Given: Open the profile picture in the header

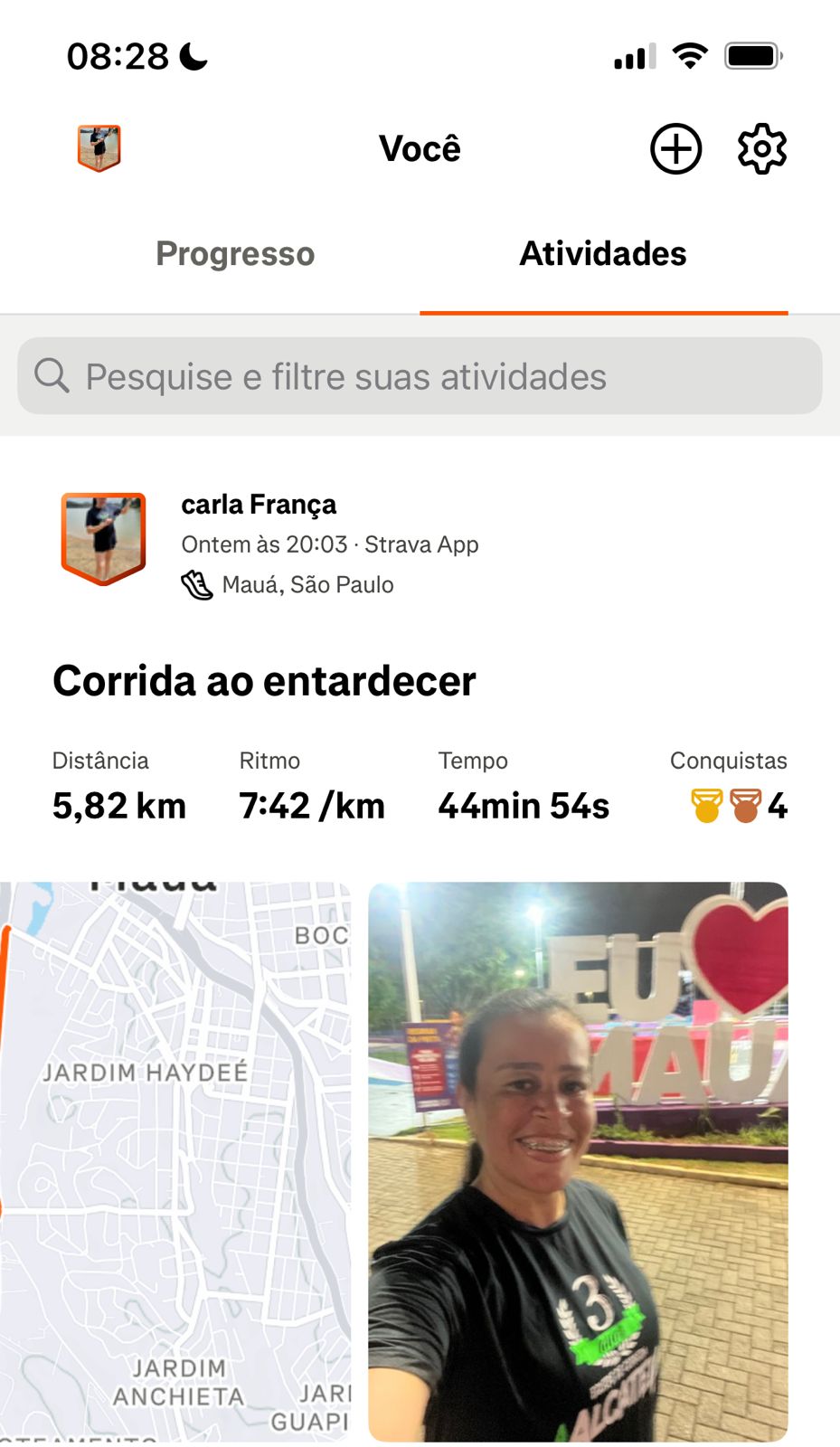Looking at the screenshot, I should [x=99, y=148].
